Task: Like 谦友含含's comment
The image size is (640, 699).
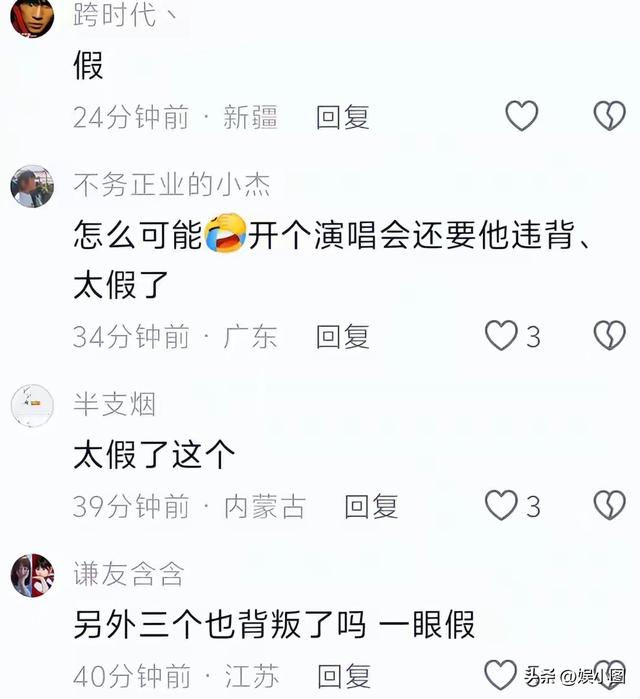Action: point(502,675)
